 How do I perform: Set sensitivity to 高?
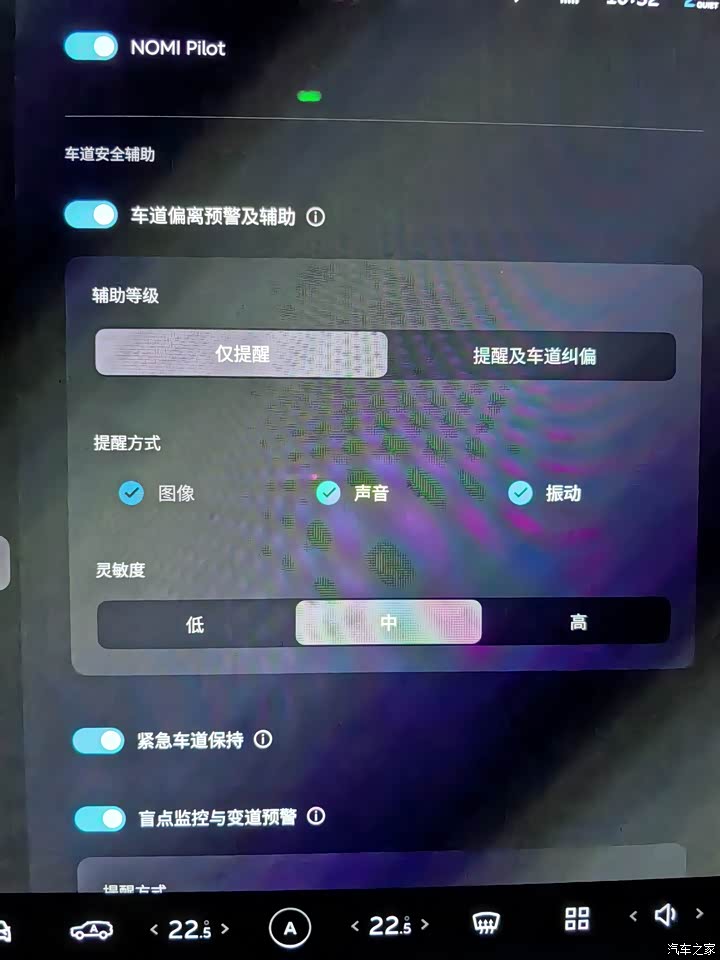578,622
